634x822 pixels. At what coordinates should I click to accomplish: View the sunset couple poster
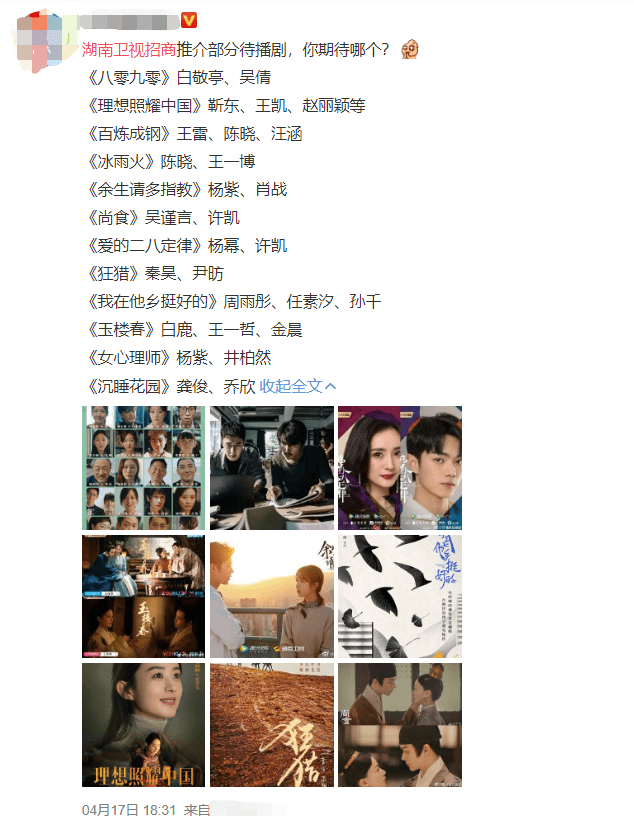pos(272,595)
